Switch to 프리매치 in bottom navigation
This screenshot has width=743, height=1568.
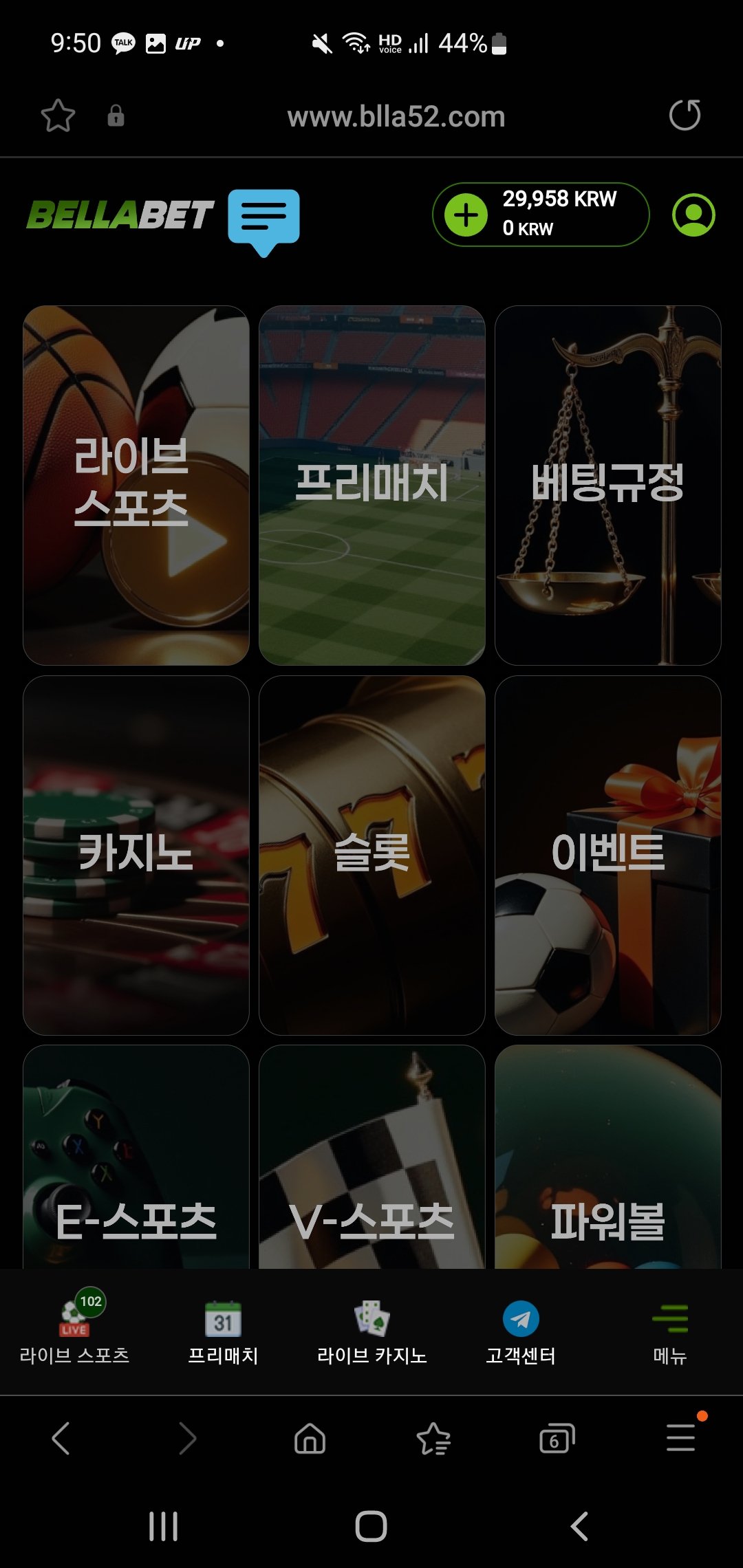click(223, 1331)
